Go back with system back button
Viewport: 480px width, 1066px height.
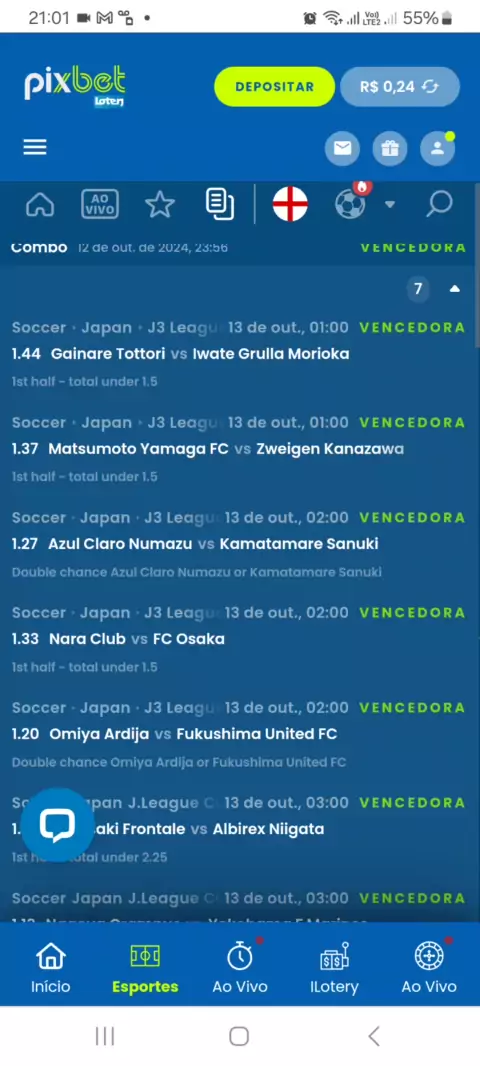373,1036
